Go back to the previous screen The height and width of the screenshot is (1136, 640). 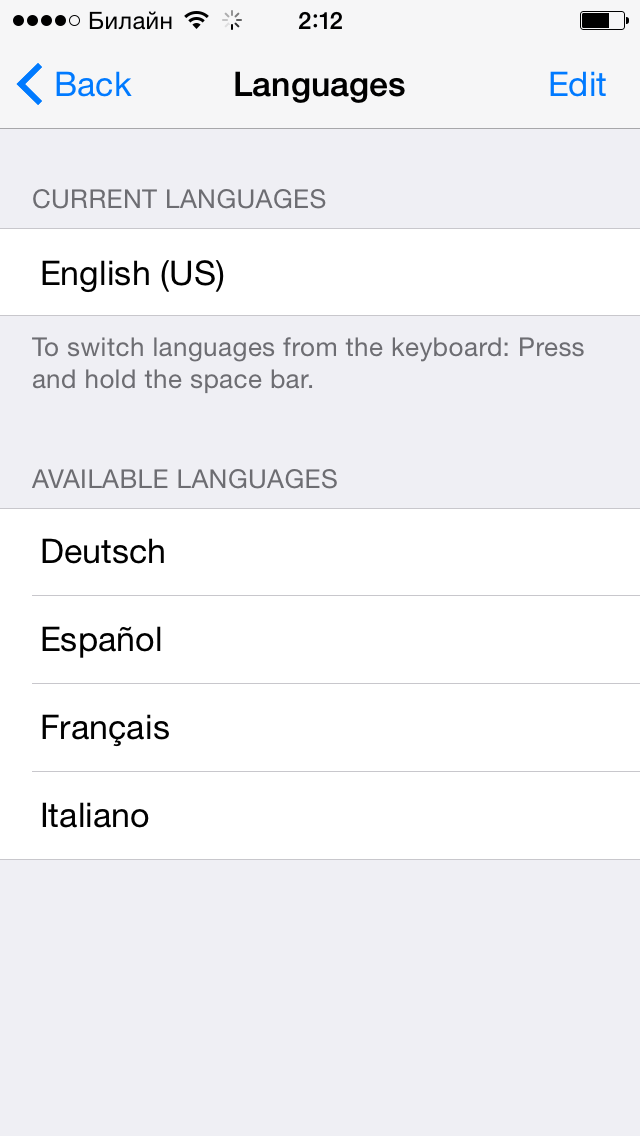coord(74,85)
